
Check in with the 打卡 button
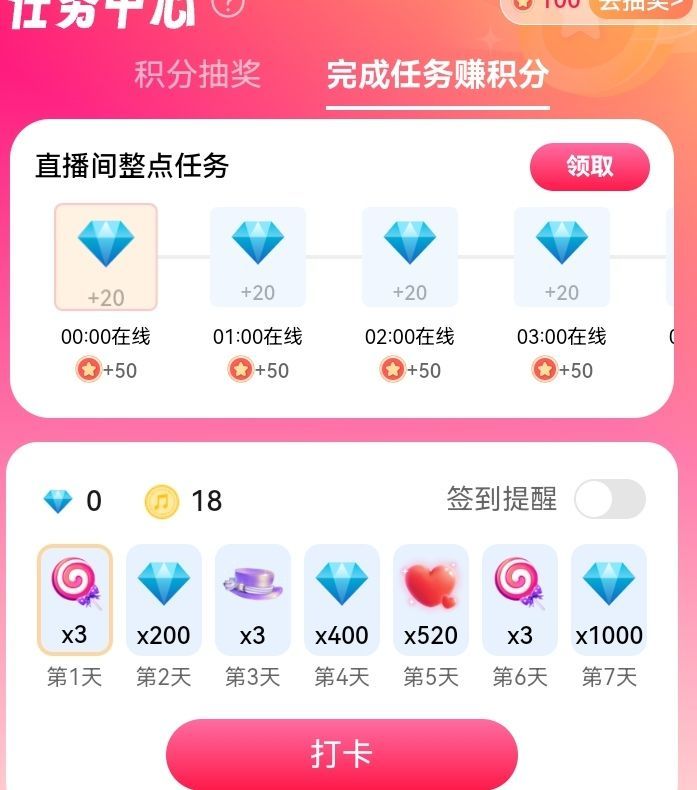point(341,754)
